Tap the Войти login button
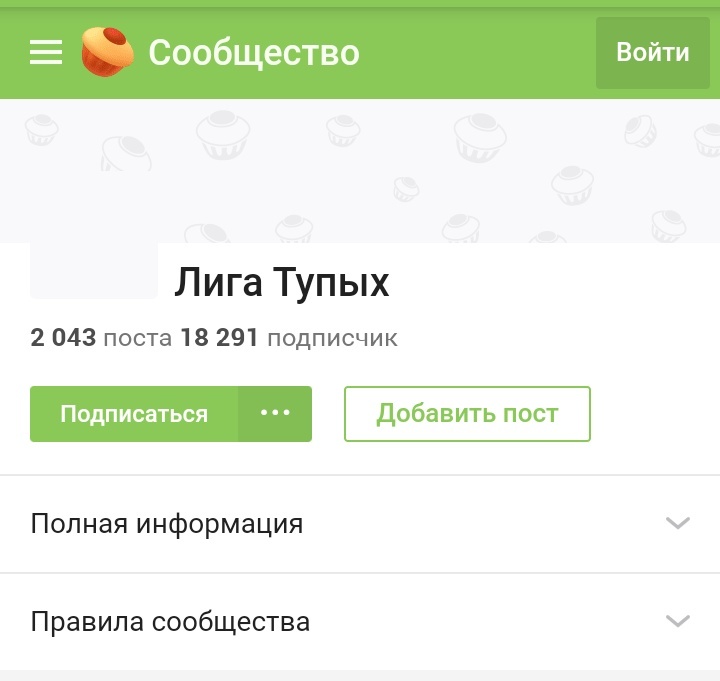This screenshot has width=720, height=681. 652,52
